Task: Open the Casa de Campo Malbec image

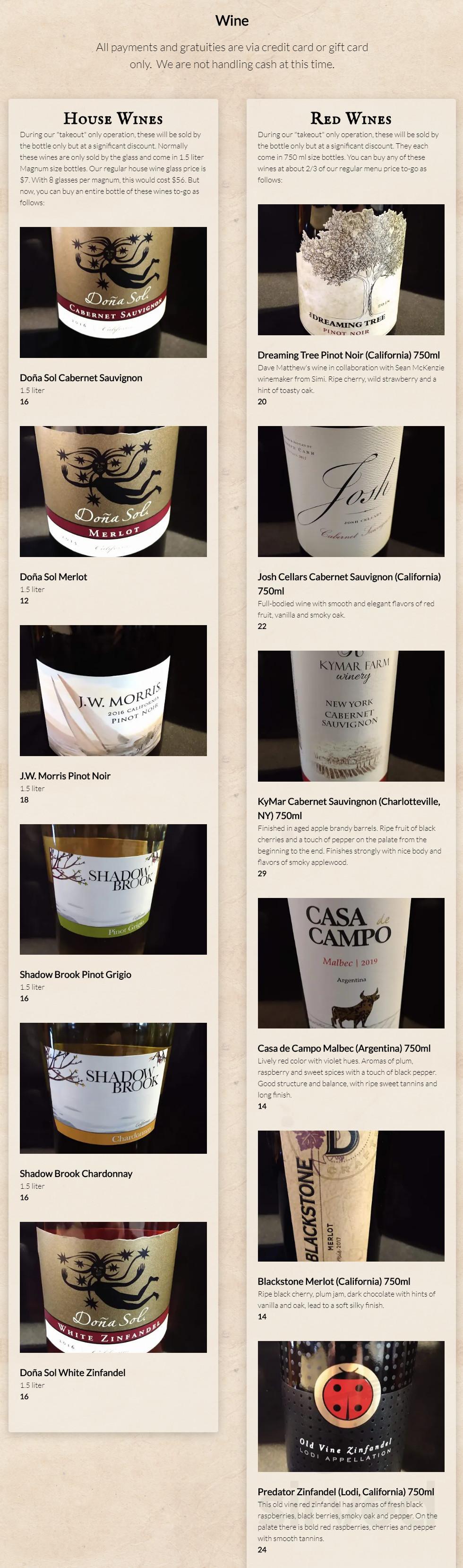Action: point(351,963)
